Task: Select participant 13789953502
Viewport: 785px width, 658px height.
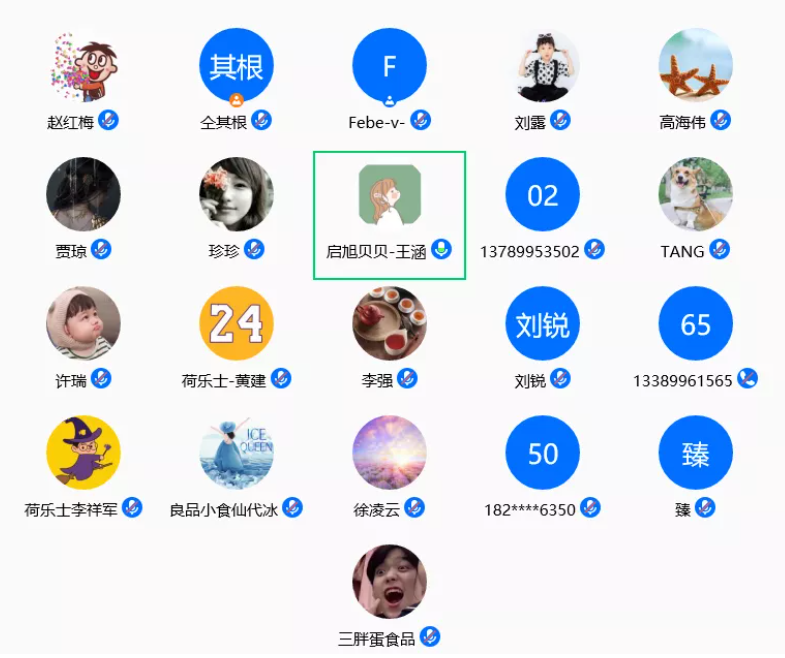Action: [543, 195]
